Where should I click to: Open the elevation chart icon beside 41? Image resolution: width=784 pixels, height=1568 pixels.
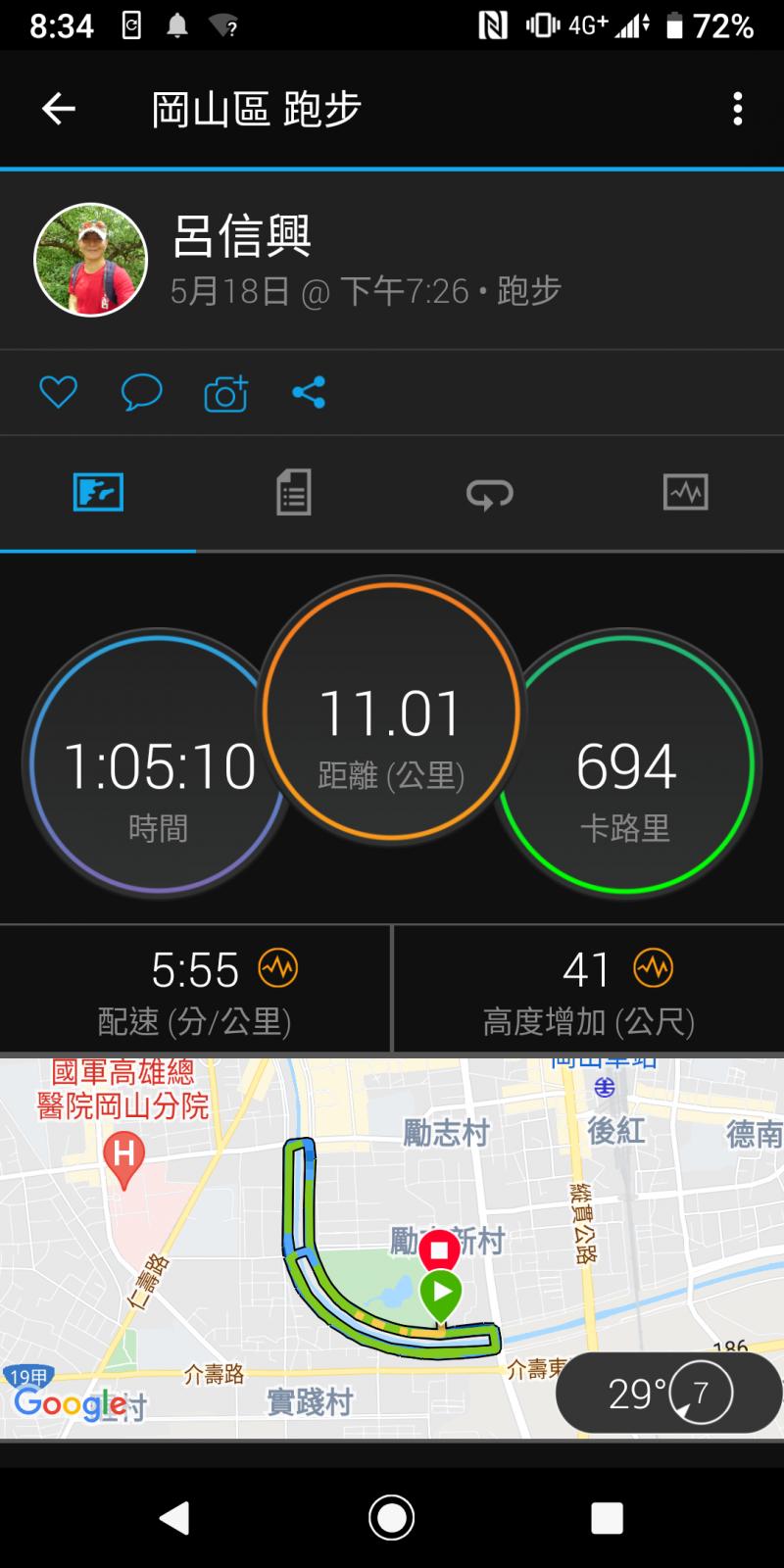[654, 968]
